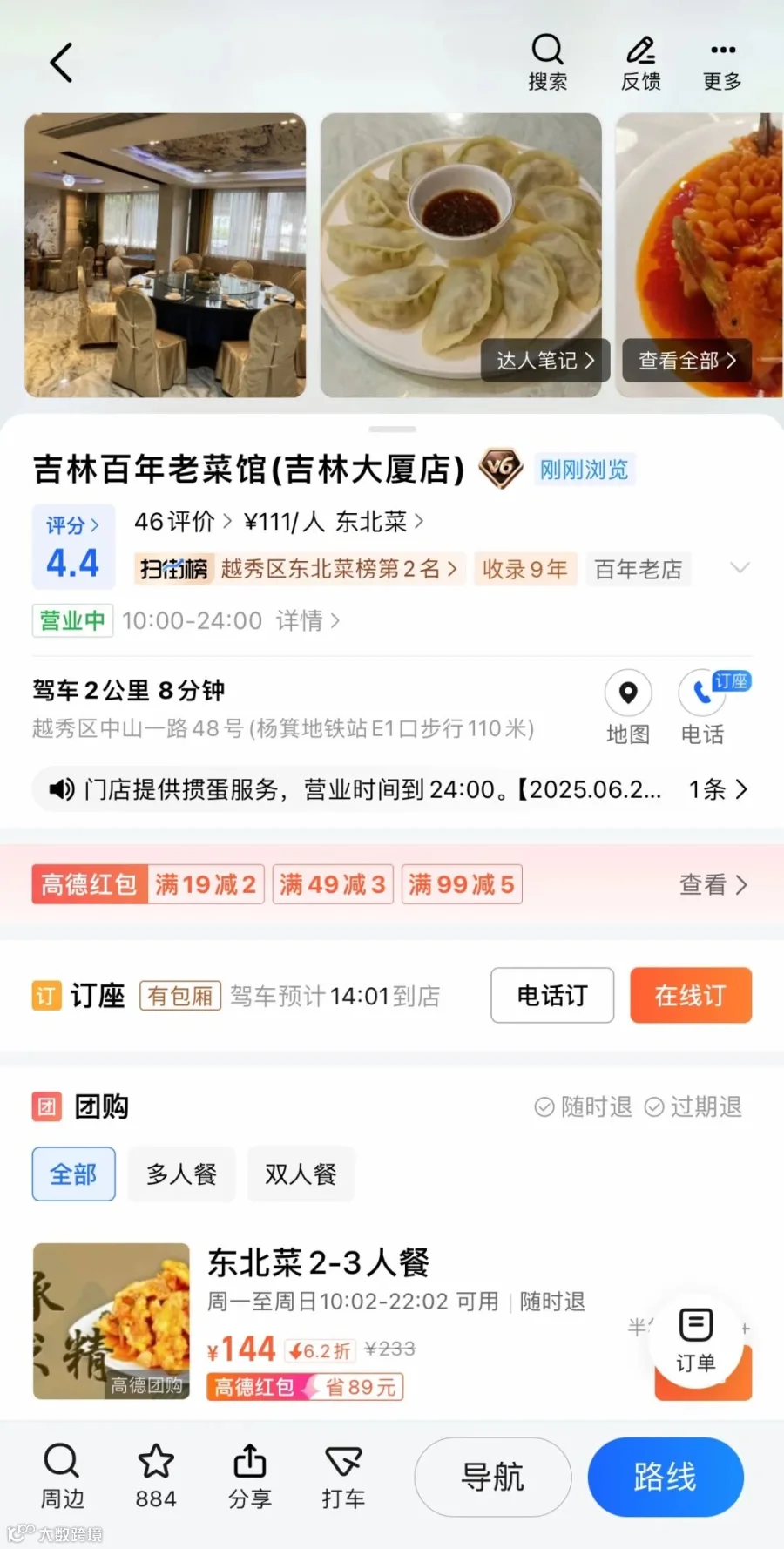Reserve by phone with 电话订

[x=552, y=995]
